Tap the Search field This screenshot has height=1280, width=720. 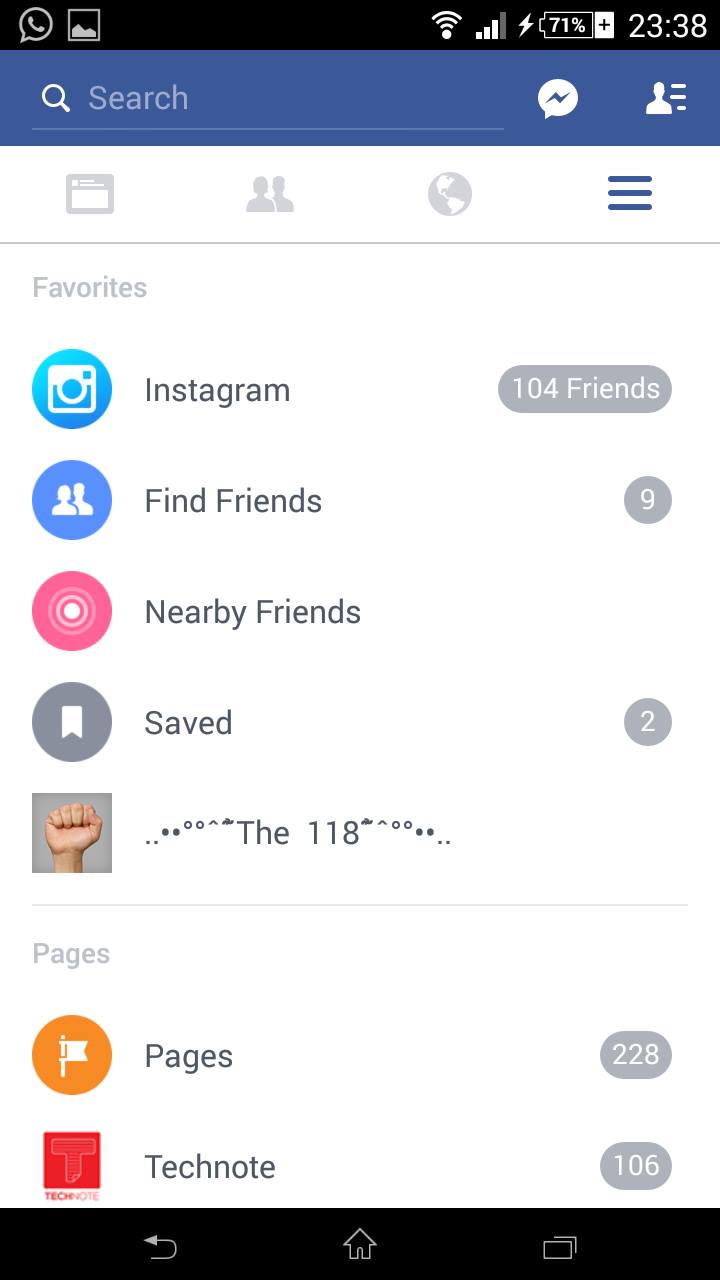coord(268,98)
